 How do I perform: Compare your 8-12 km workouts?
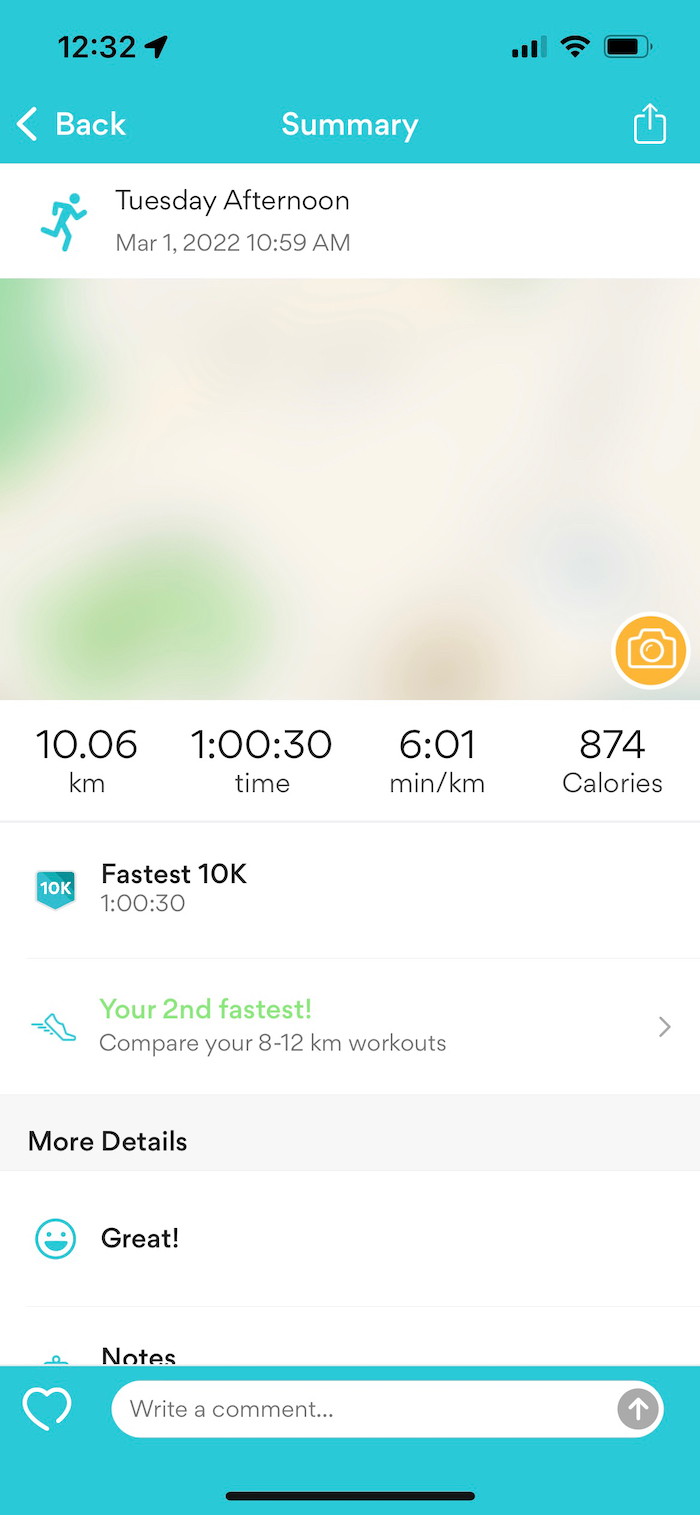(x=350, y=1026)
